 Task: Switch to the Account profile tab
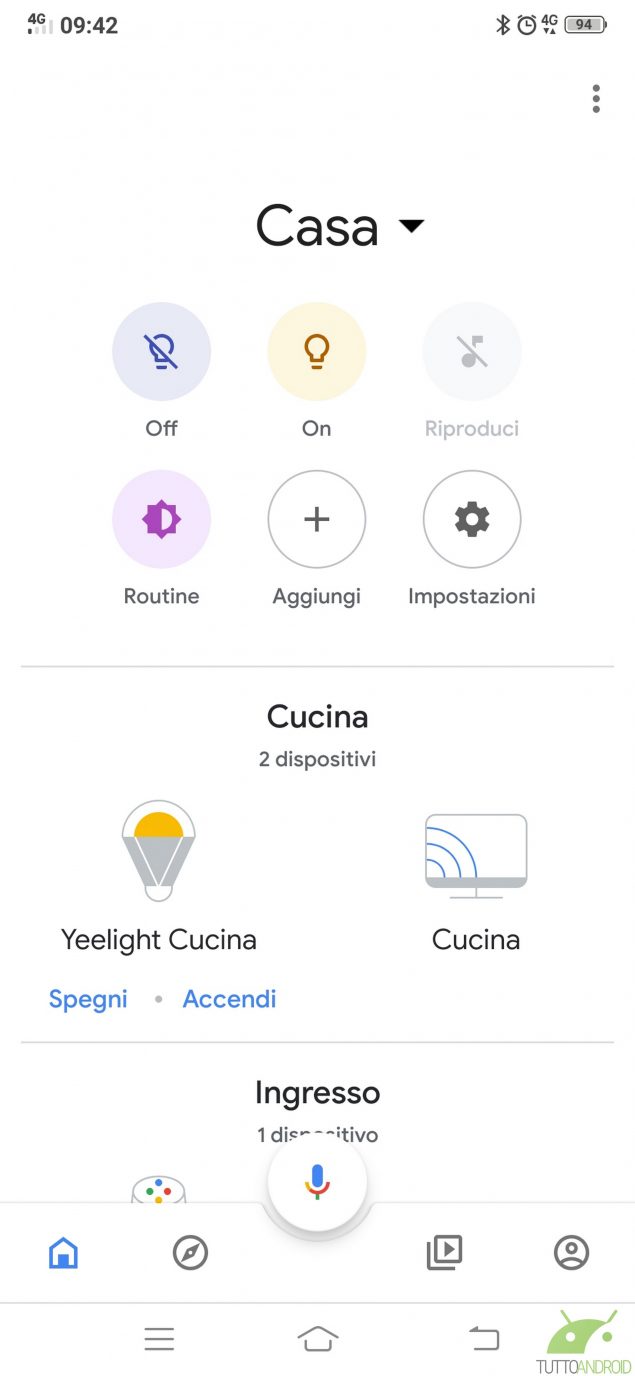pyautogui.click(x=571, y=1252)
